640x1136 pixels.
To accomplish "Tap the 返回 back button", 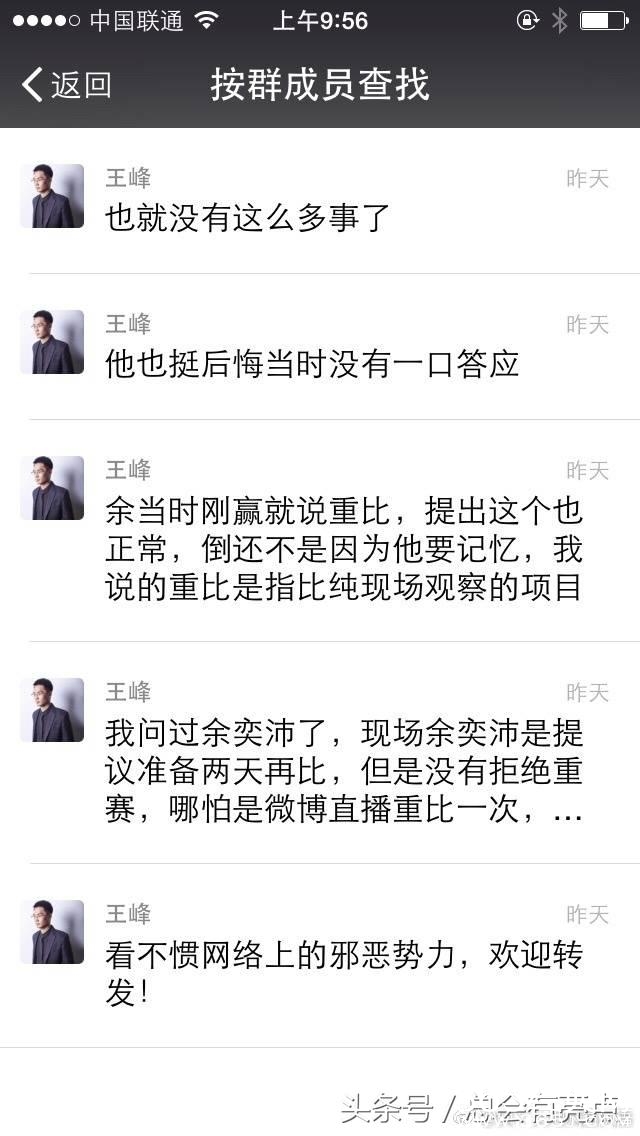I will (66, 86).
